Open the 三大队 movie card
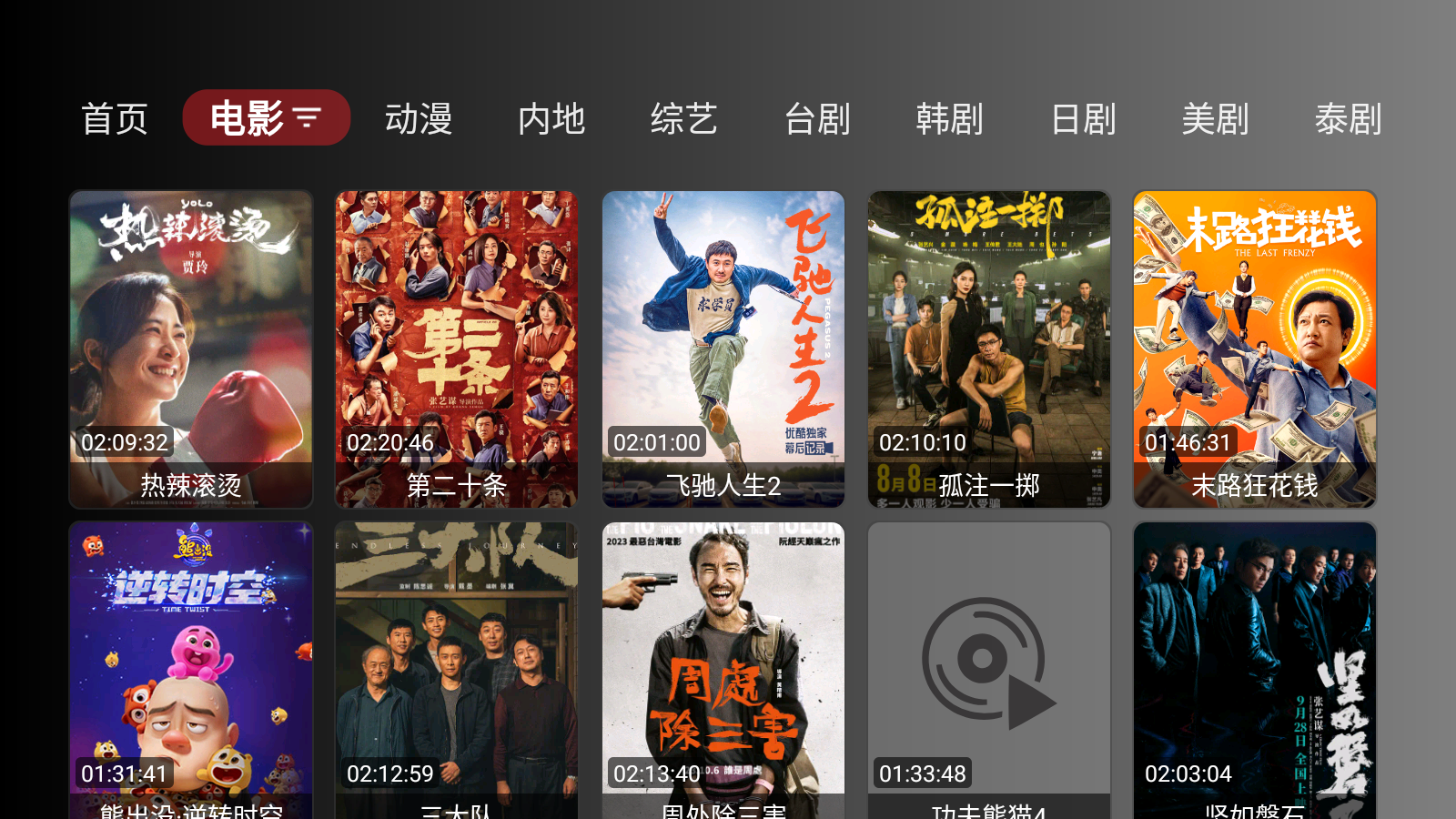This screenshot has height=819, width=1456. pyautogui.click(x=457, y=669)
